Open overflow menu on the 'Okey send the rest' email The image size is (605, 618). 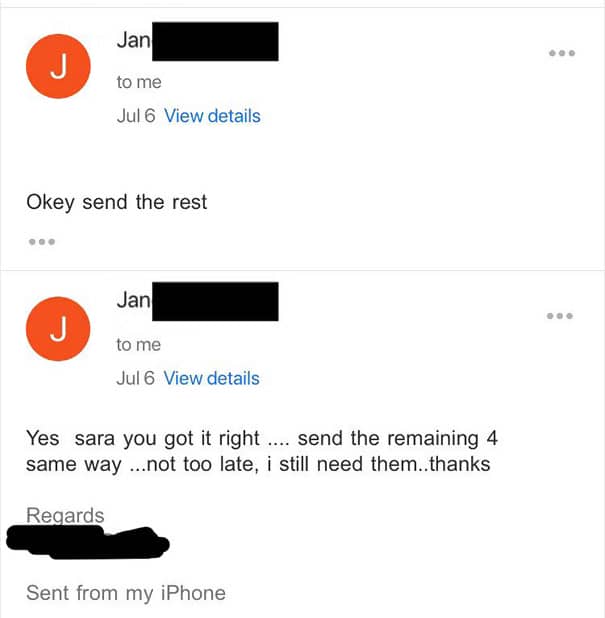tap(562, 53)
